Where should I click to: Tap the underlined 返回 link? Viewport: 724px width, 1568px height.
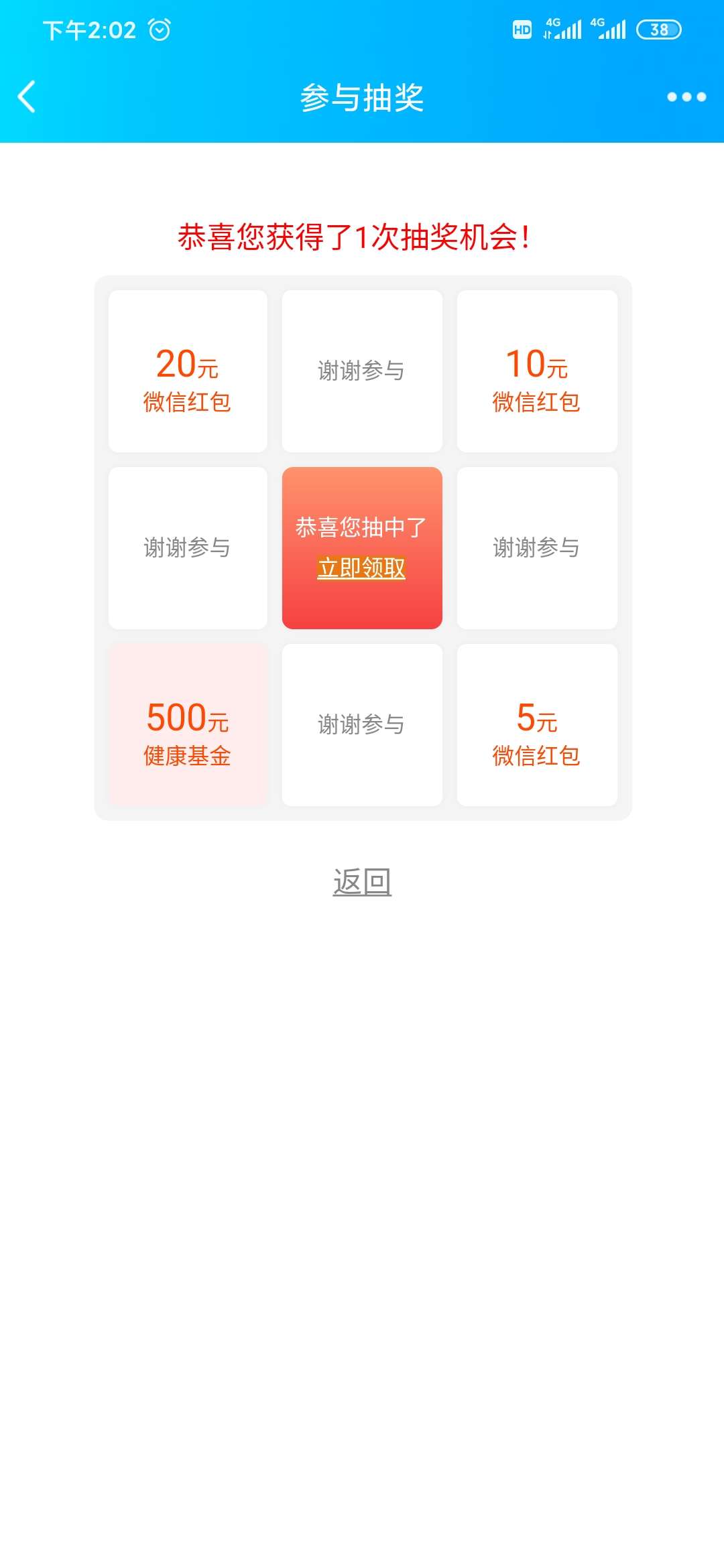[x=362, y=882]
